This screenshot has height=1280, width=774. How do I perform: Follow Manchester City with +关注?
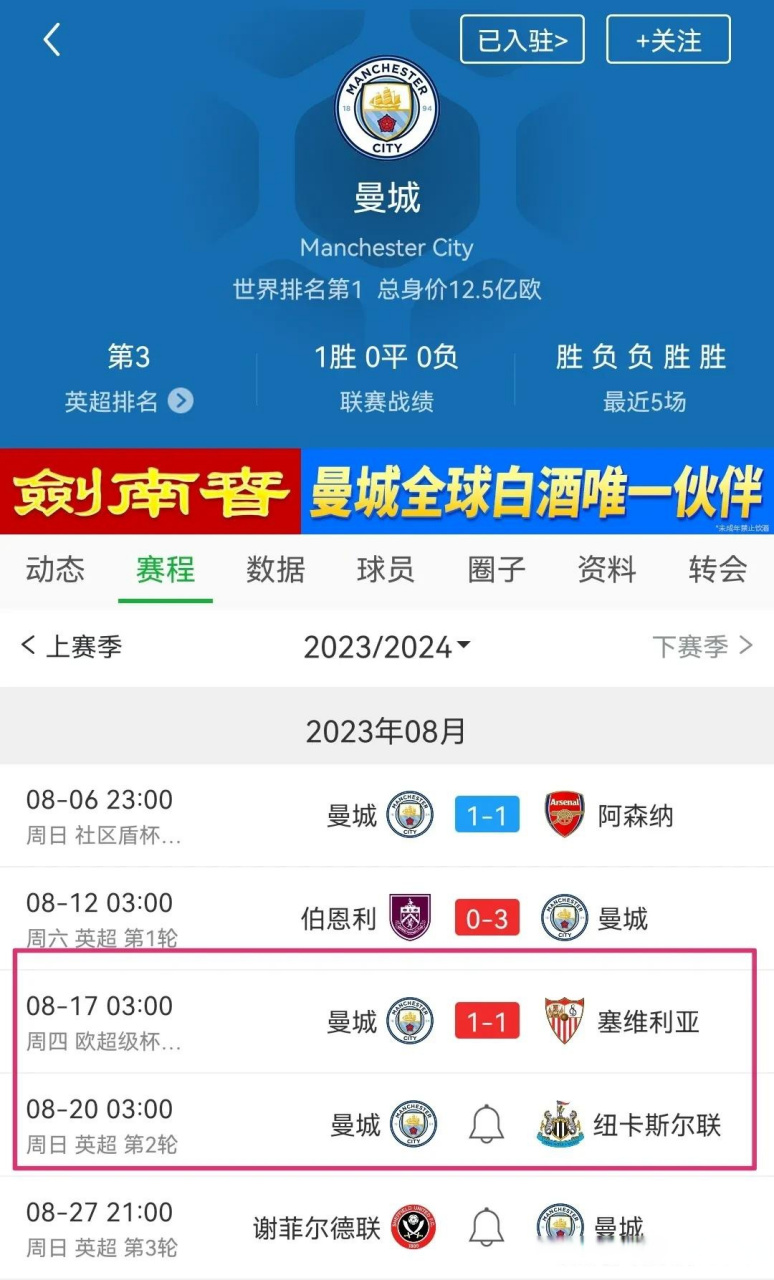click(668, 40)
